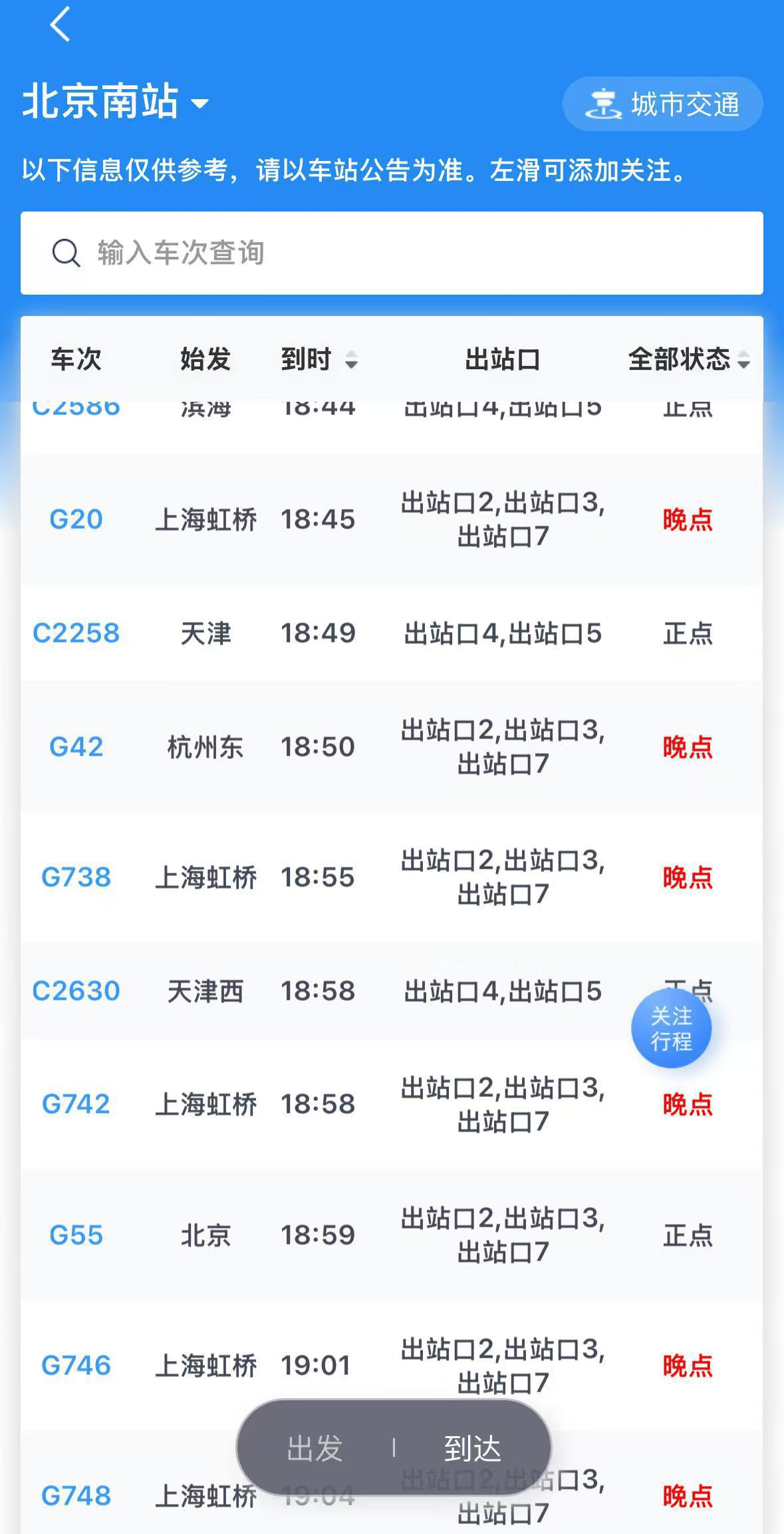Sort trains by 到时 arrival time
This screenshot has height=1534, width=784.
[x=319, y=360]
